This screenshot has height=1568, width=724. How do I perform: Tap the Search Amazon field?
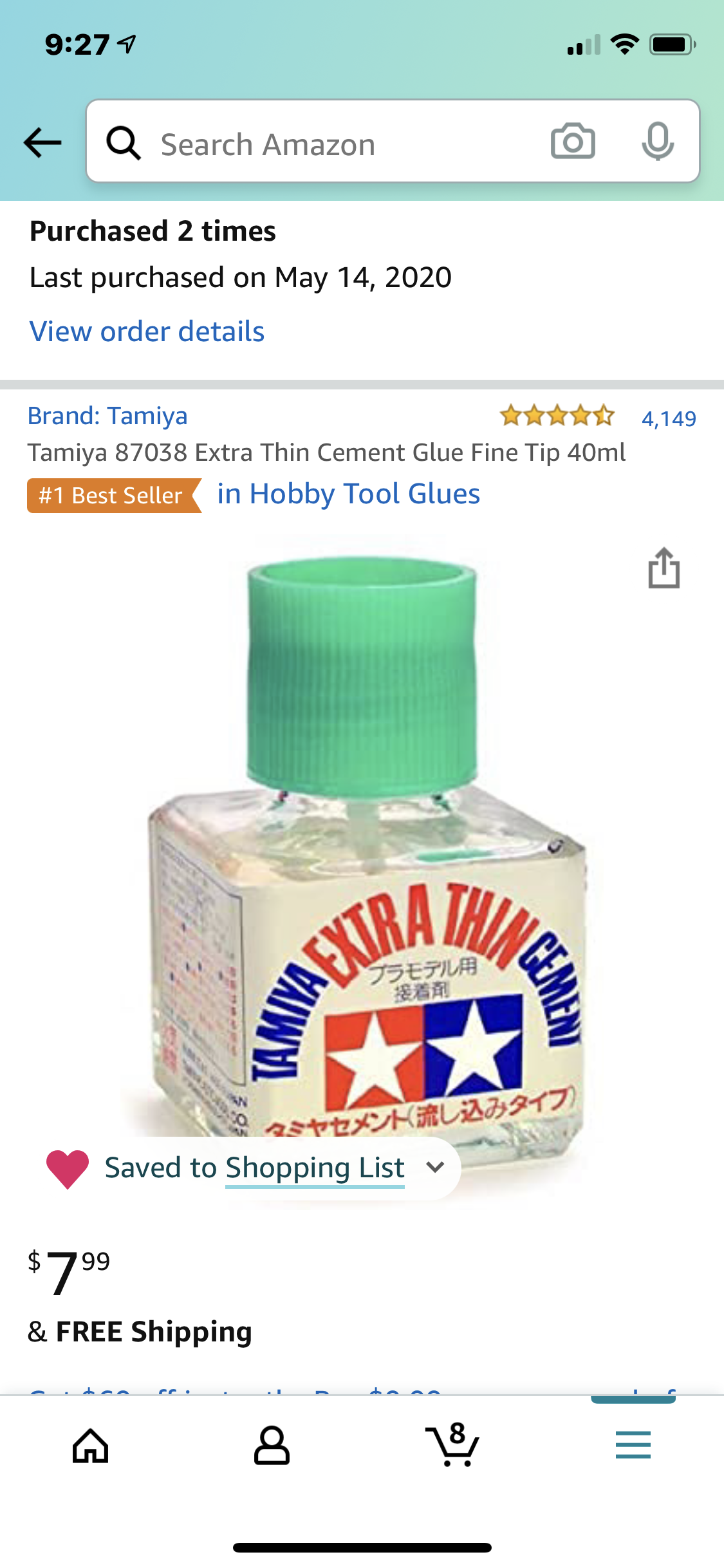pos(322,144)
